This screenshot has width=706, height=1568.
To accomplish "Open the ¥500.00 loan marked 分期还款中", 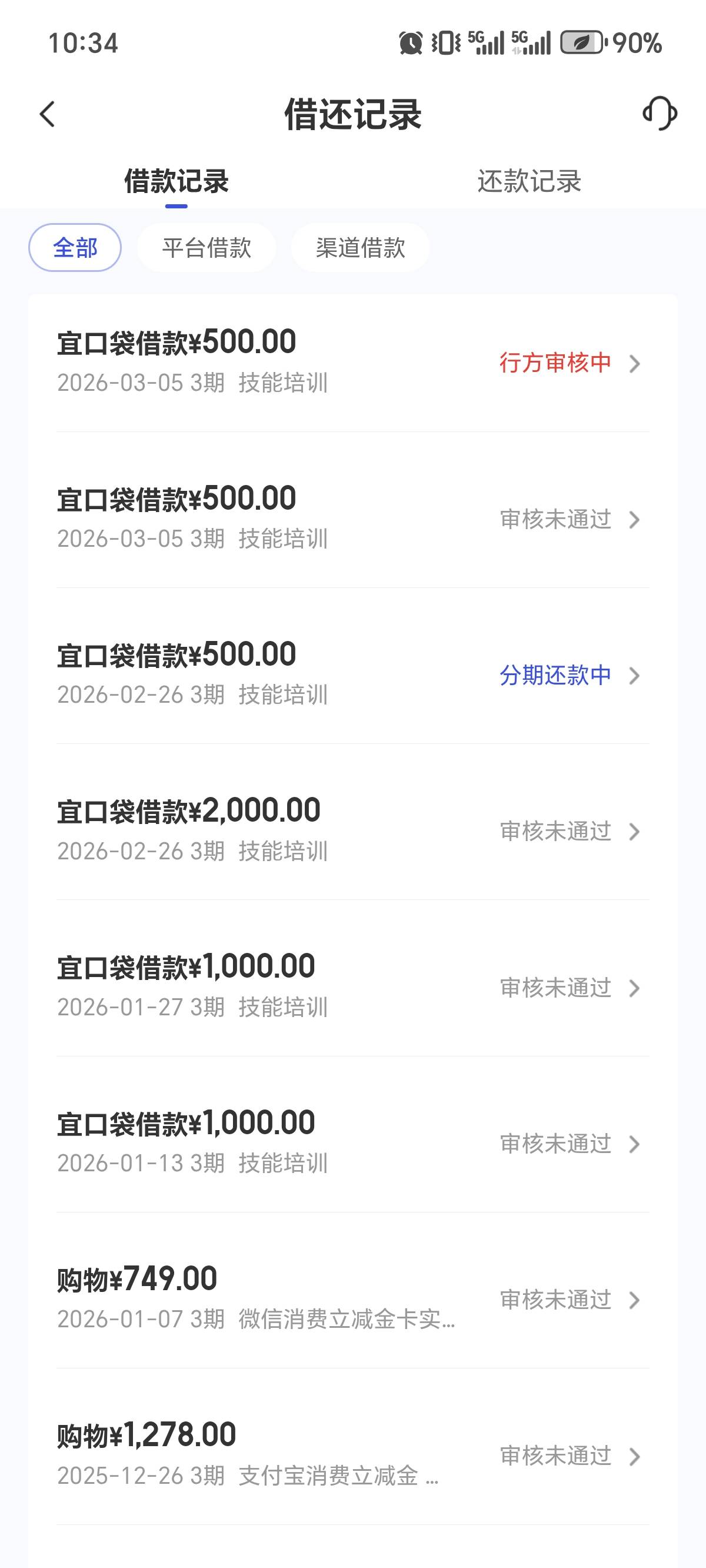I will [x=353, y=675].
